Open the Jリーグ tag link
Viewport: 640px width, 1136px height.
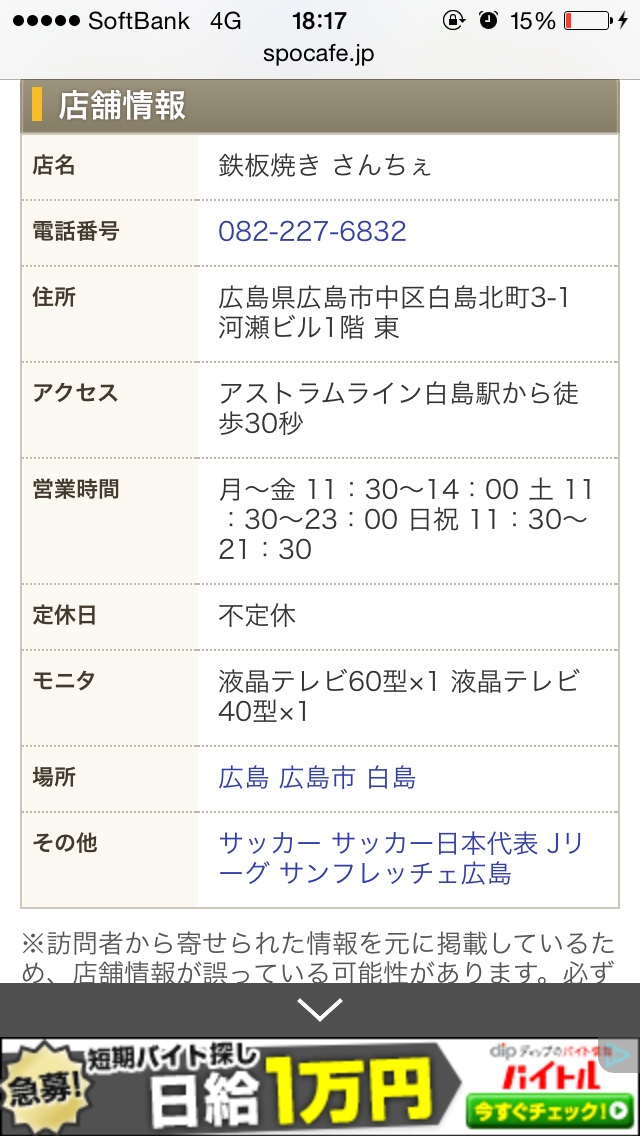coord(240,873)
